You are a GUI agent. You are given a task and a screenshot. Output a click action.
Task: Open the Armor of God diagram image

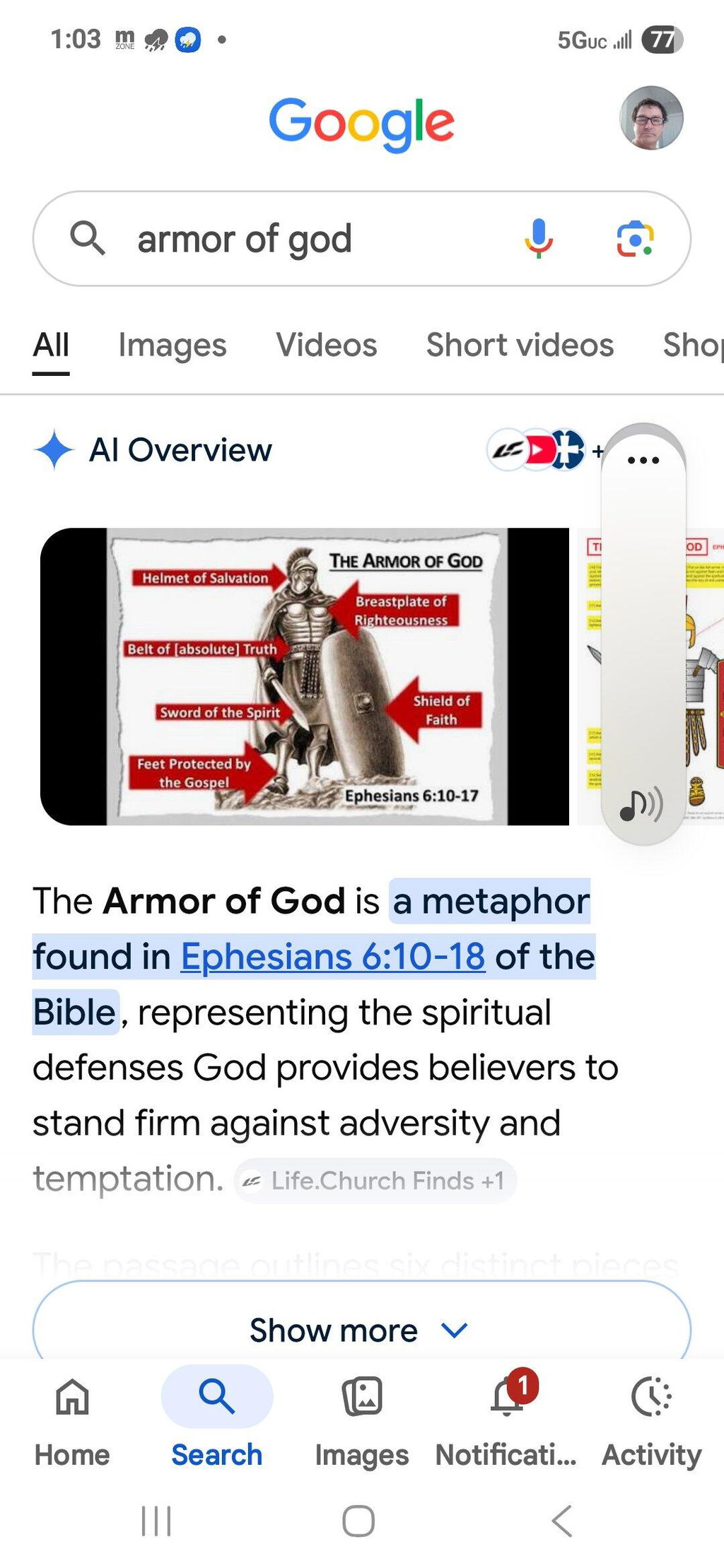coord(305,676)
